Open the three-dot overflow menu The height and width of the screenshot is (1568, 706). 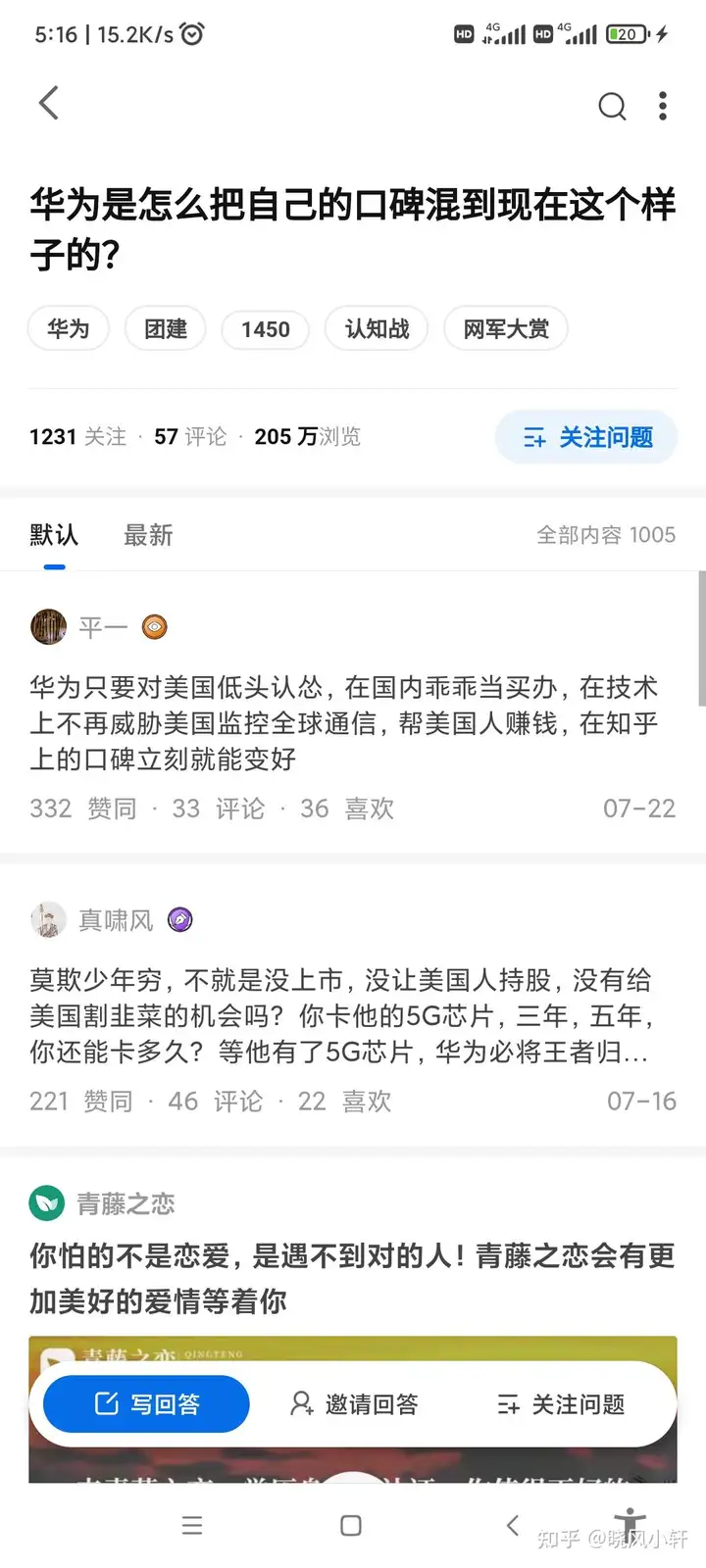point(663,106)
